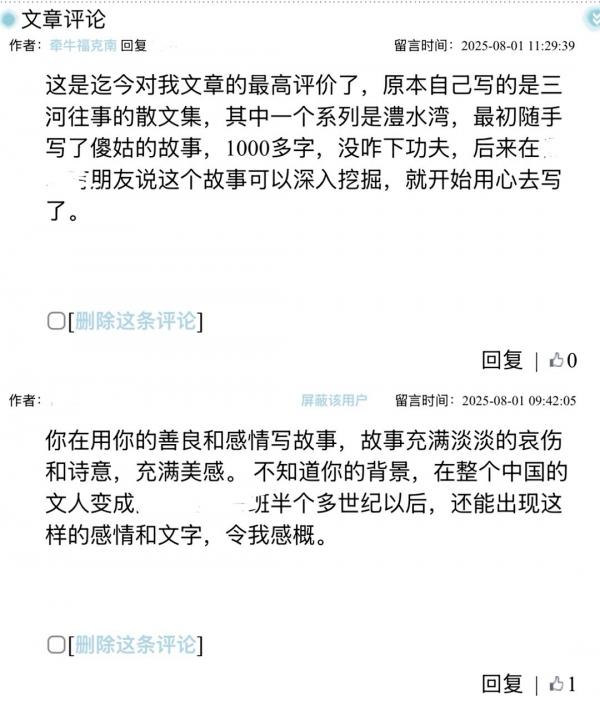This screenshot has height=706, width=600.
Task: Reply to the comment ending 令我感慨
Action: click(502, 684)
